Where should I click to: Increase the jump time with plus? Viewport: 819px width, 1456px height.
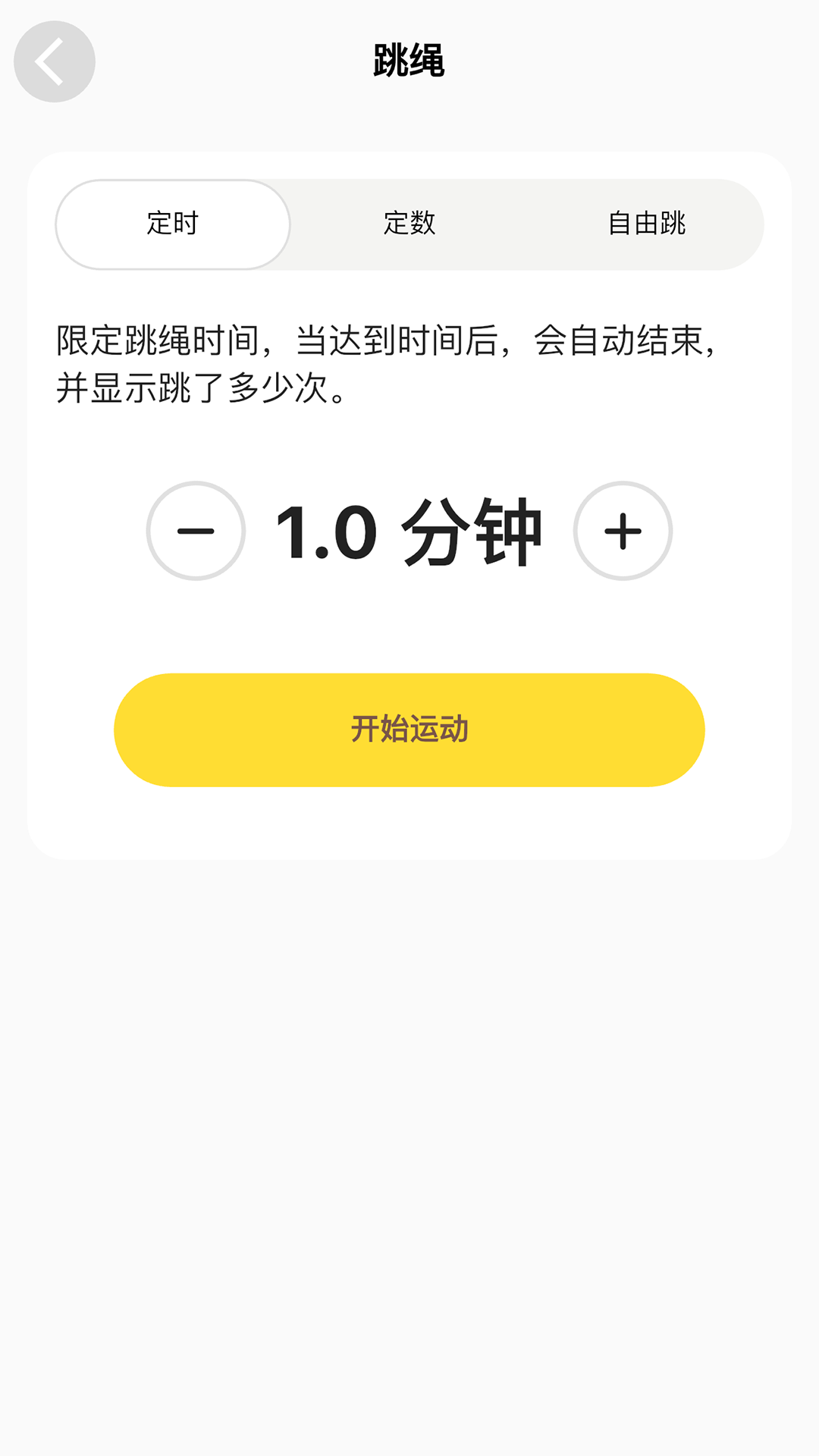(x=623, y=531)
